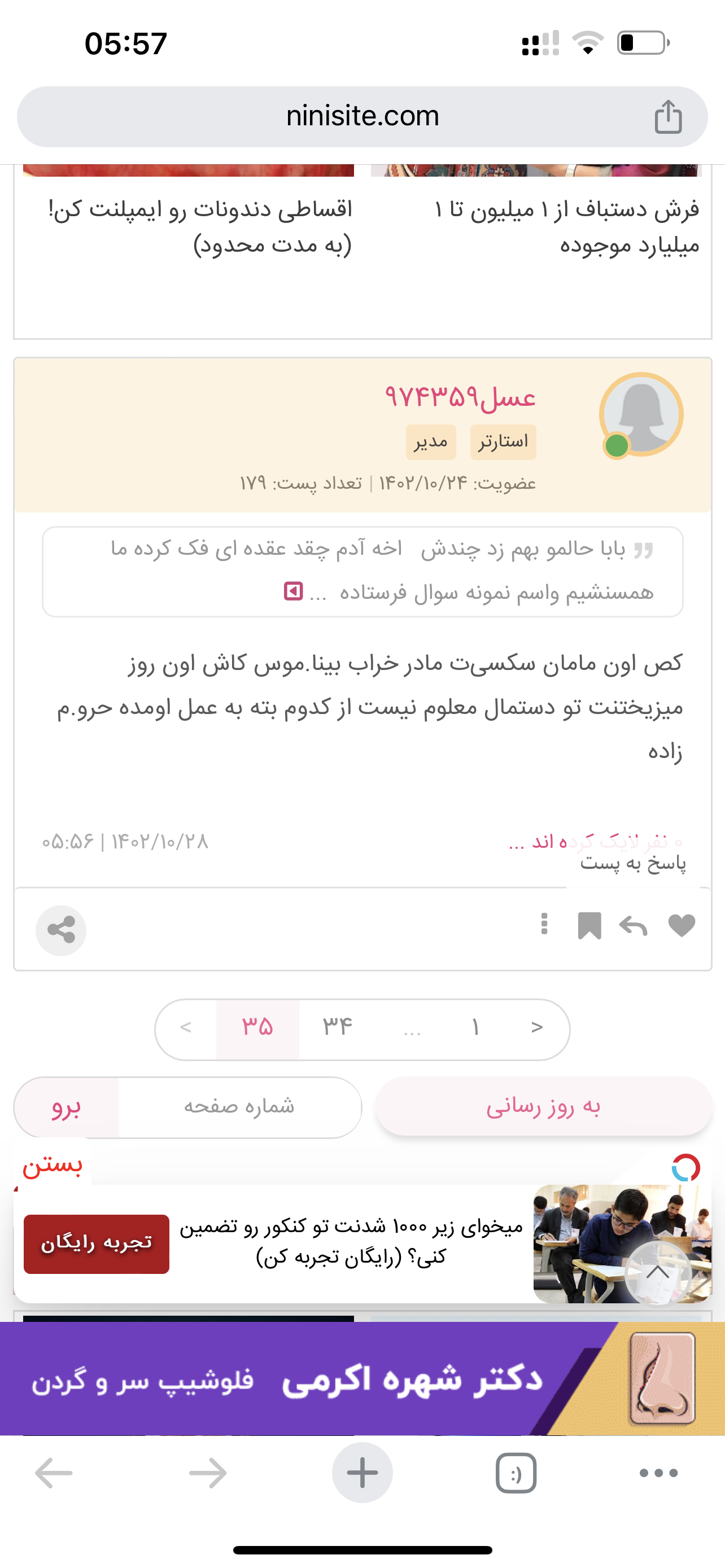Open the browser more options menu
This screenshot has width=725, height=1568.
pos(658,1473)
